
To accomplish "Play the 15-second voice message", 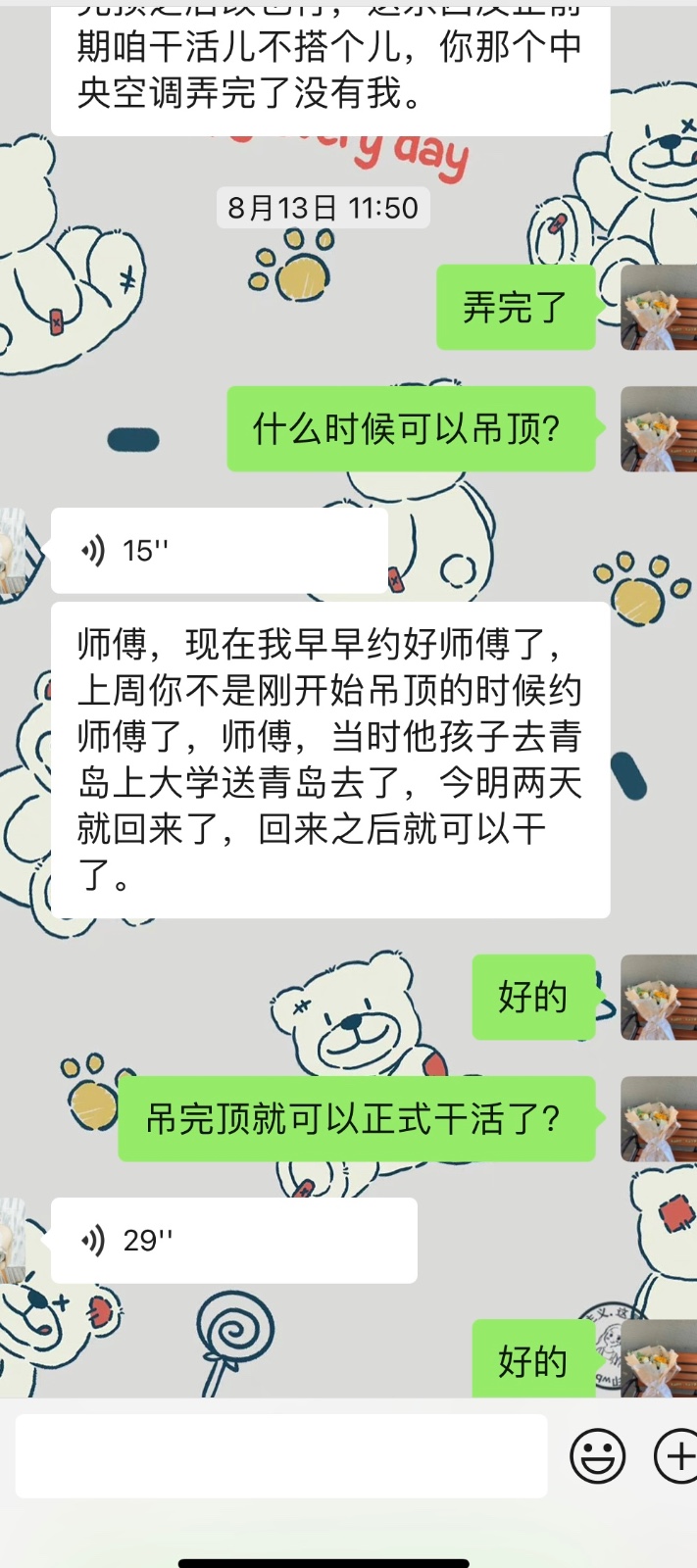I will click(x=219, y=551).
